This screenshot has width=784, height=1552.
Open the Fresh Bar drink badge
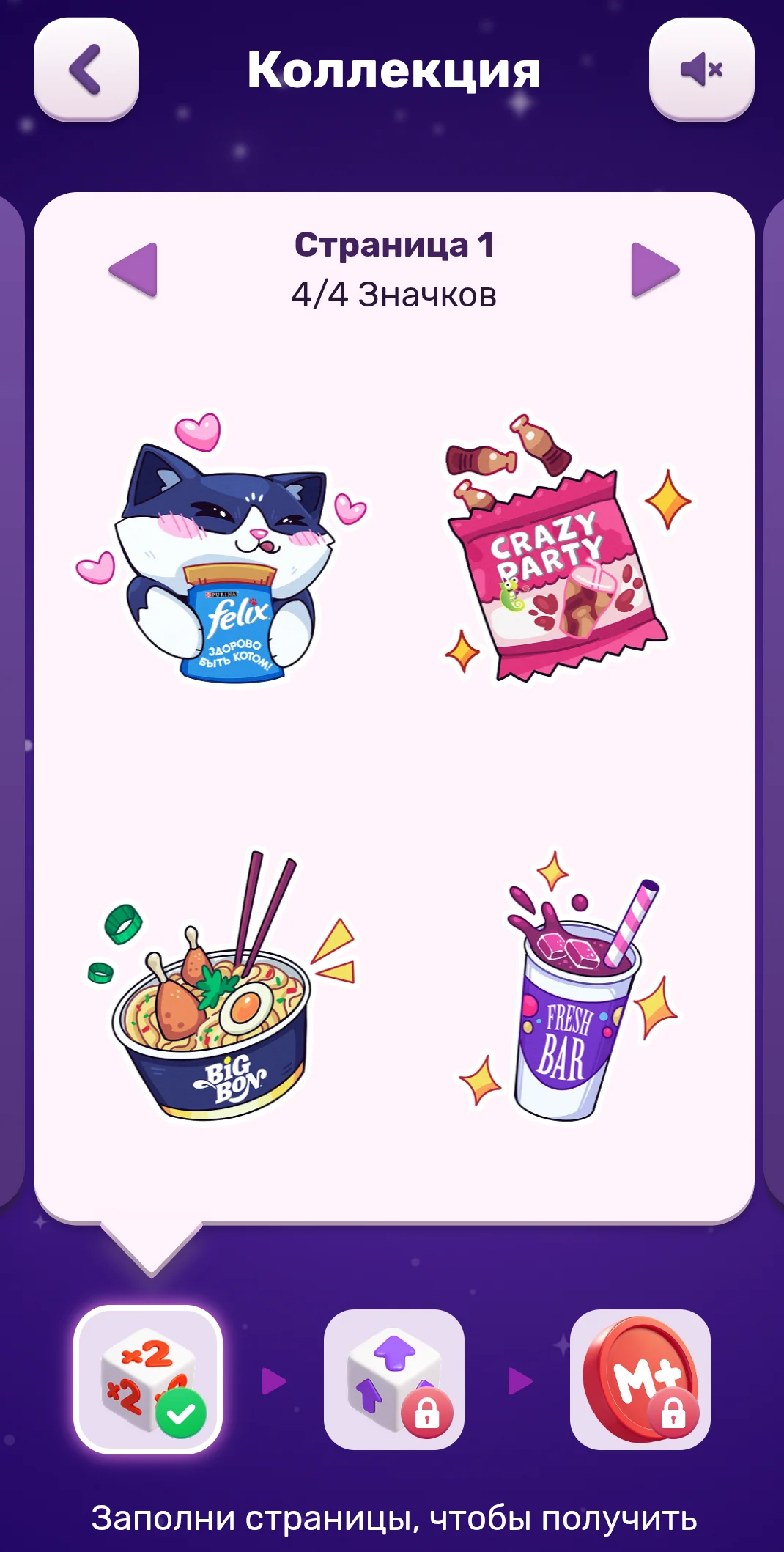pyautogui.click(x=568, y=985)
